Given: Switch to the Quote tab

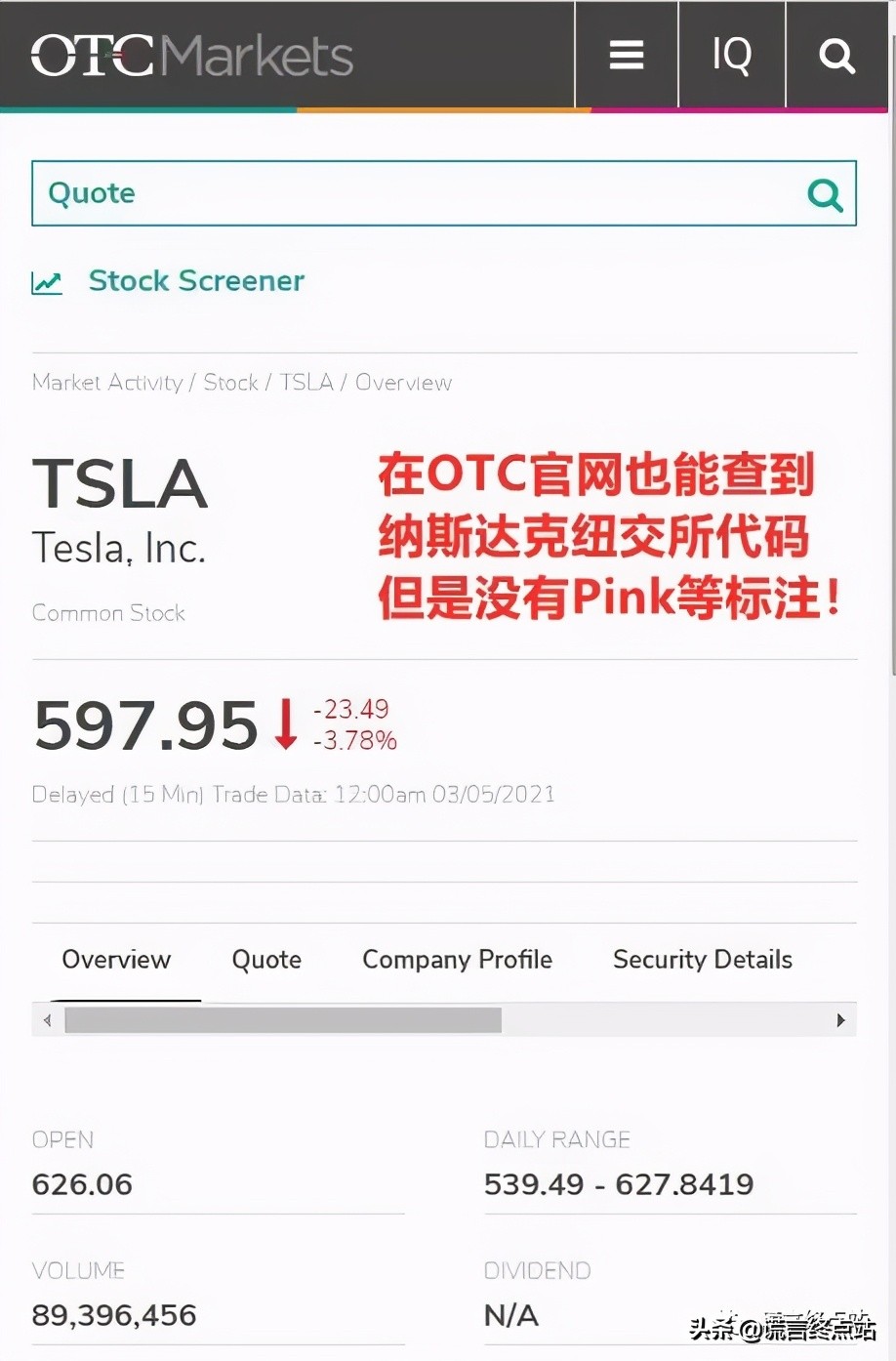Looking at the screenshot, I should 265,959.
